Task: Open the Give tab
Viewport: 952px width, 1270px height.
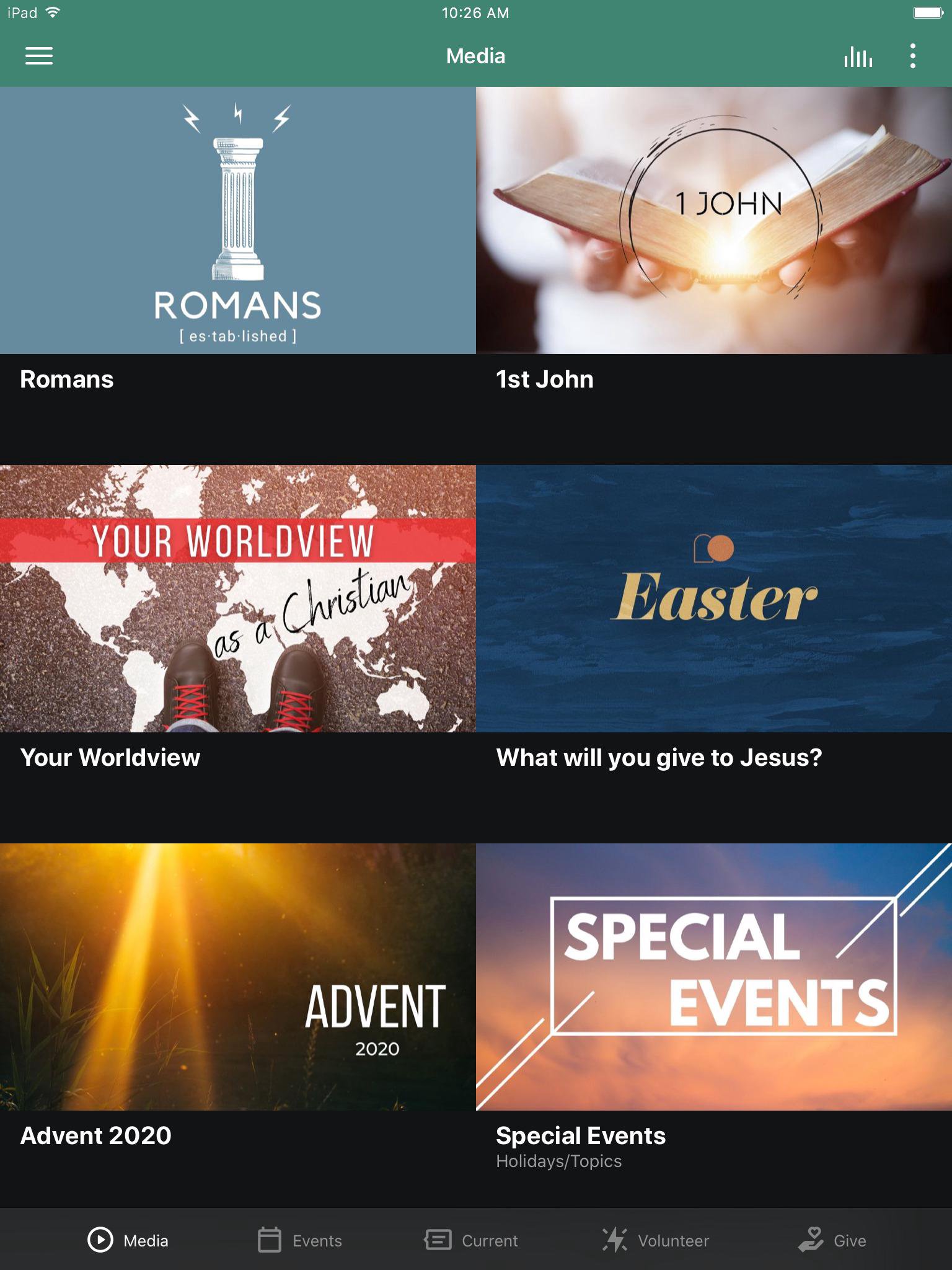Action: coord(832,1240)
